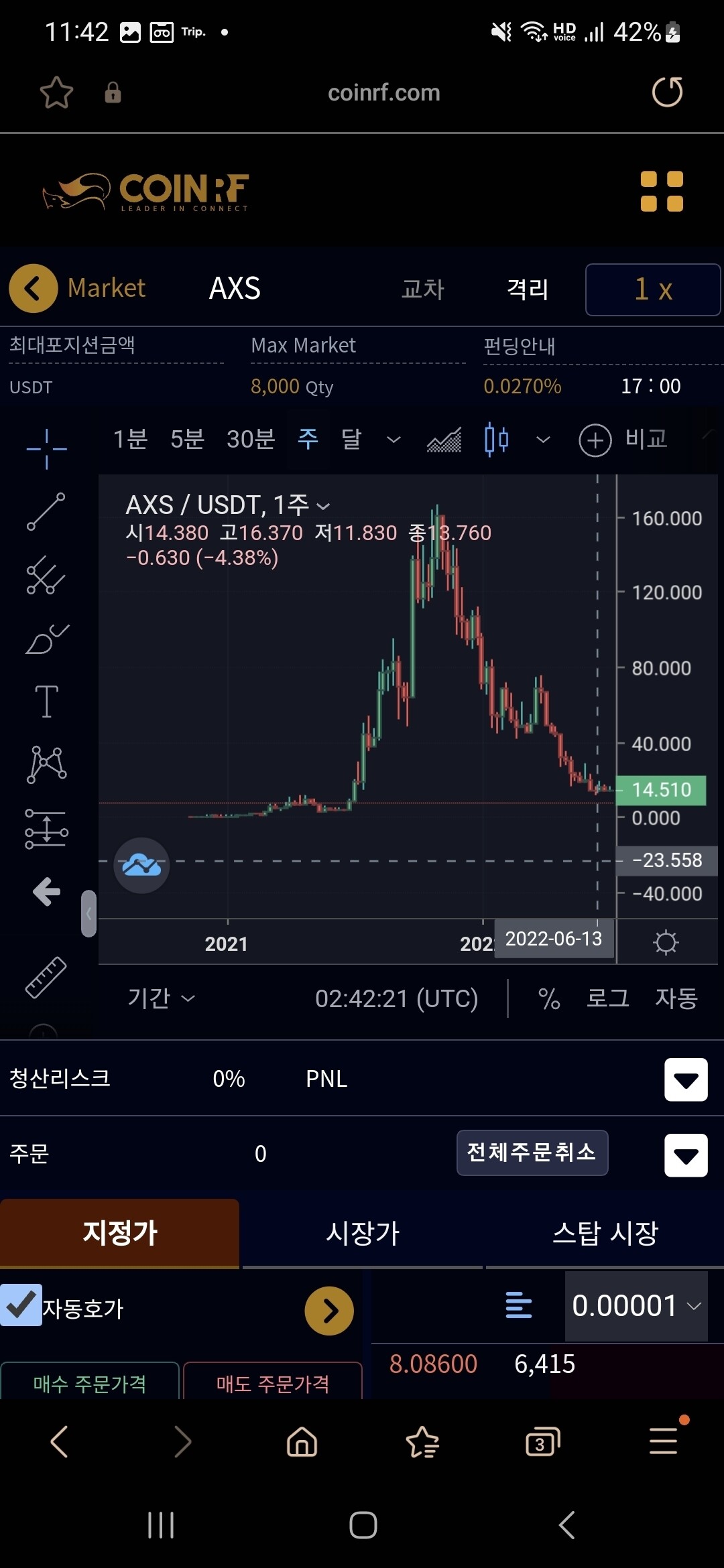Switch to the 시장가 order tab
The image size is (724, 1568).
[361, 1233]
